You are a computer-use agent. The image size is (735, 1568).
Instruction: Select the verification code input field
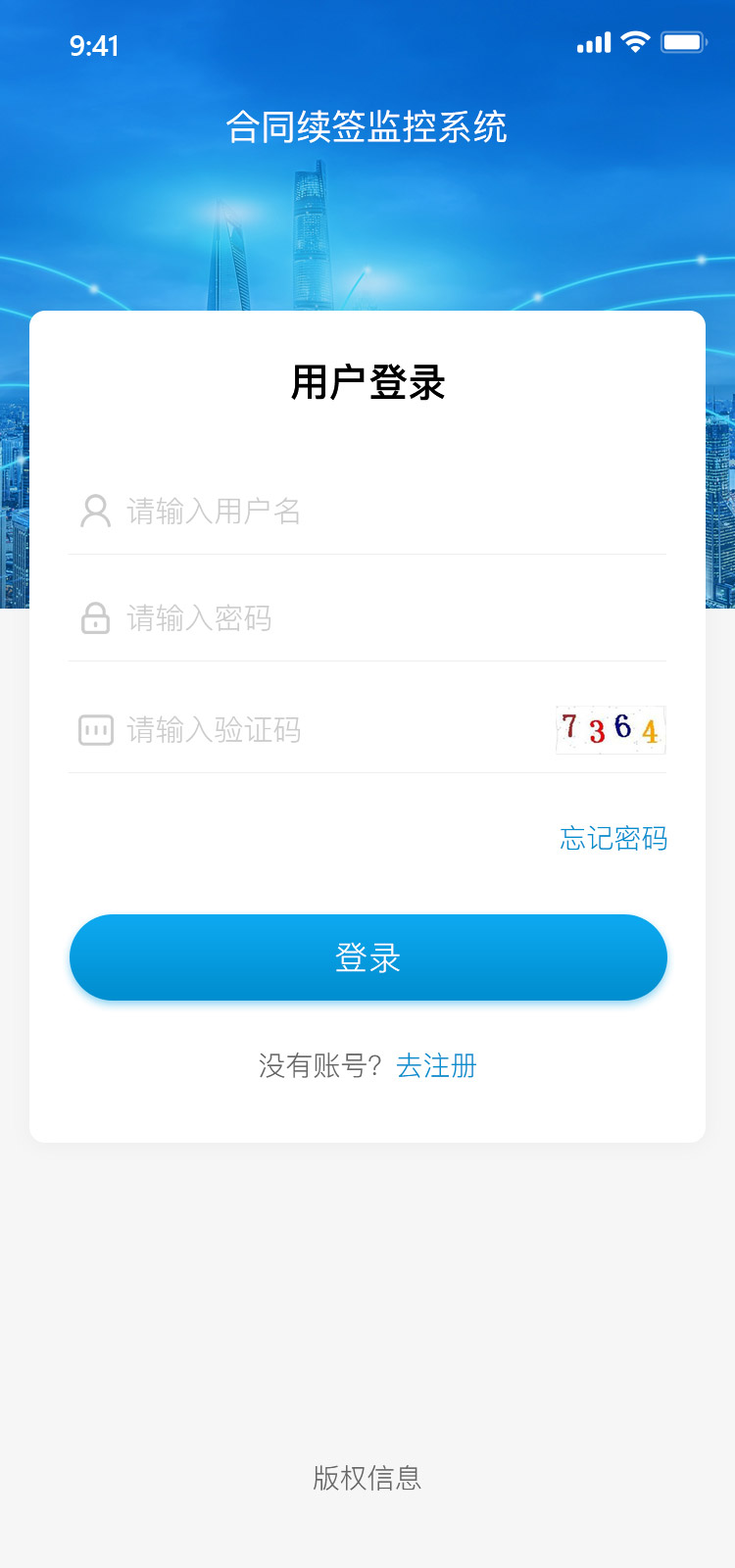coord(310,730)
